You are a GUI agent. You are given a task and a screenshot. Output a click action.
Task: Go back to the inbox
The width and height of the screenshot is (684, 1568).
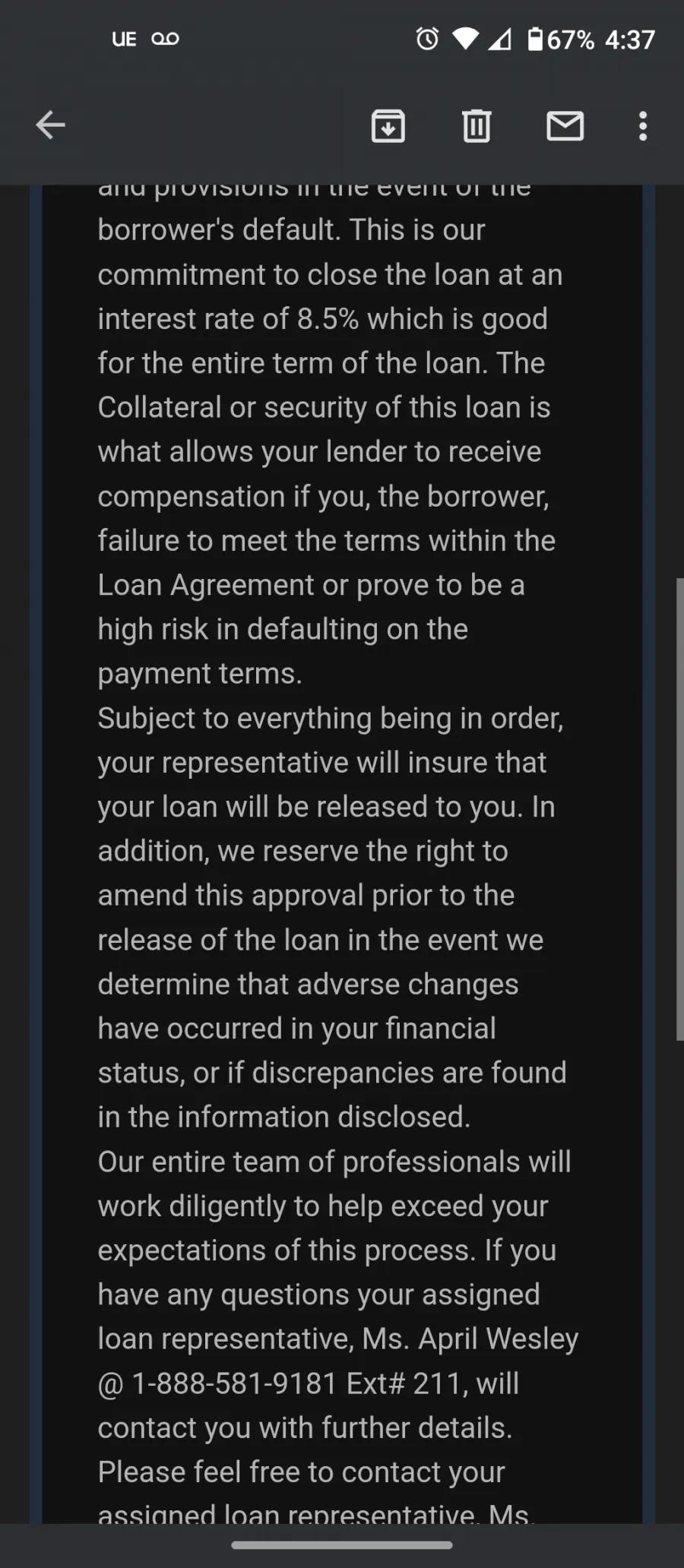(x=50, y=125)
